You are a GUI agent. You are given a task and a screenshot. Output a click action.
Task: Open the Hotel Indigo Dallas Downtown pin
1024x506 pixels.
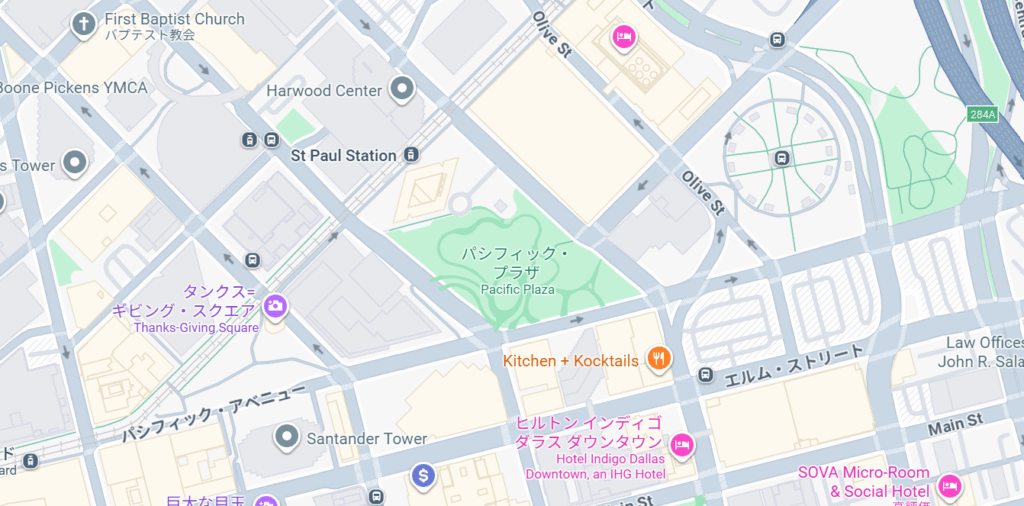coord(682,444)
